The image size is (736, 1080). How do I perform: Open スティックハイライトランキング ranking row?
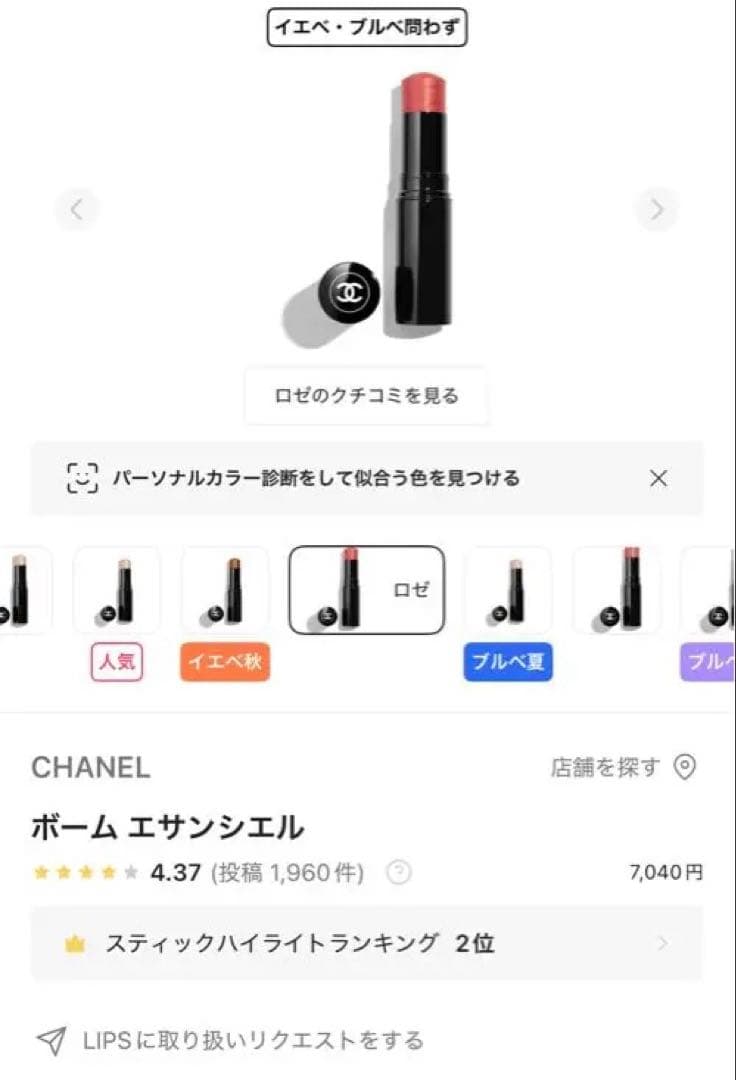click(367, 943)
